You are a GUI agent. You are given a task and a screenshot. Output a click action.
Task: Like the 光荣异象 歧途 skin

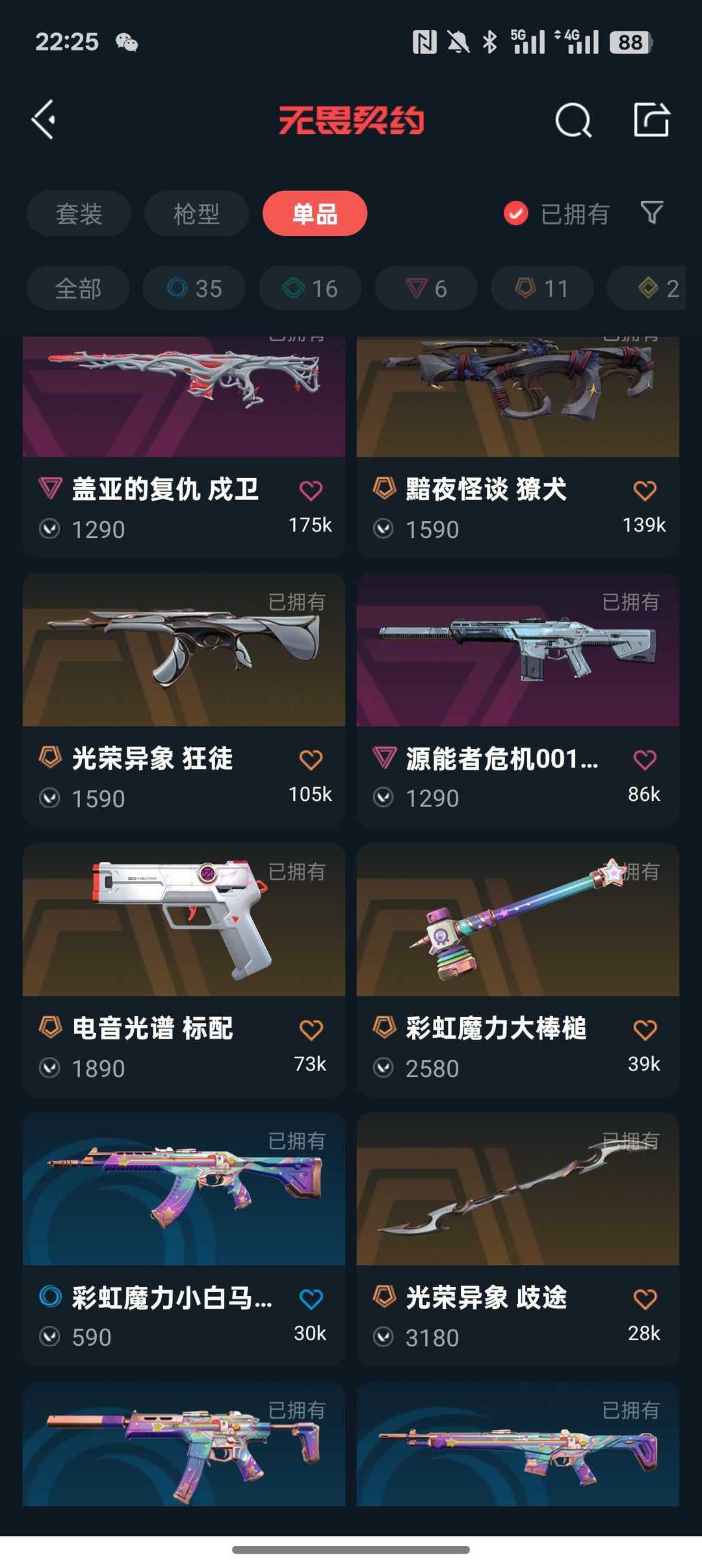[x=645, y=1299]
